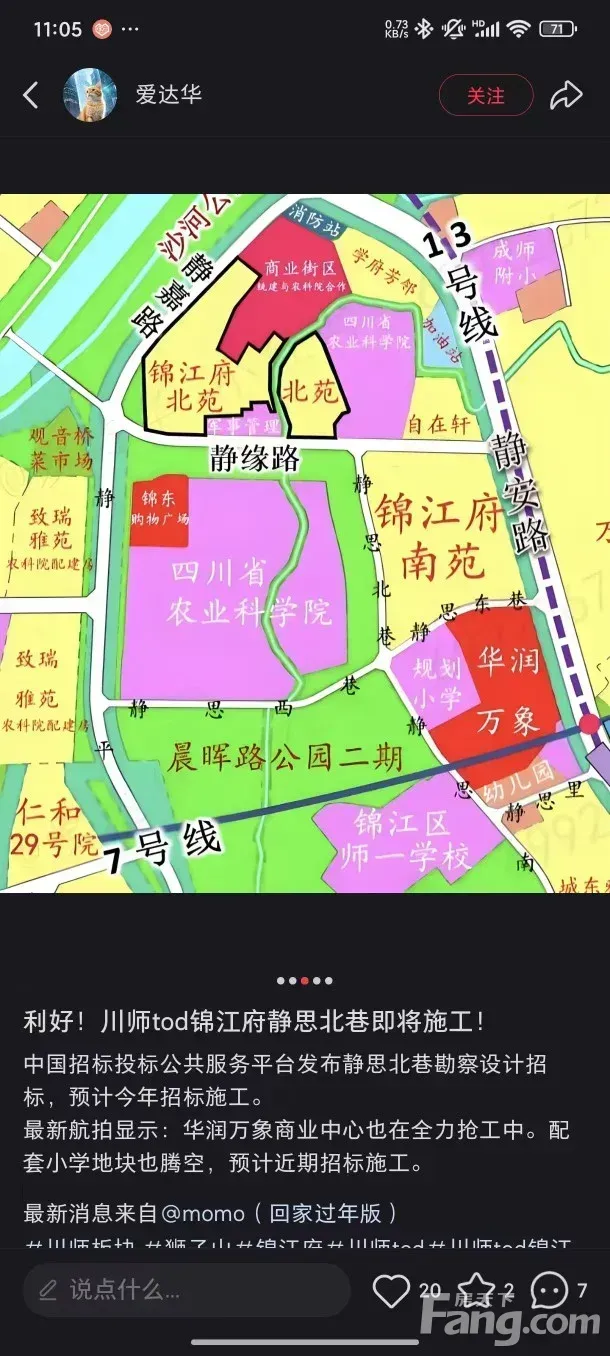Tap the 说点什么 comment input box
This screenshot has height=1356, width=610.
coord(187,1290)
